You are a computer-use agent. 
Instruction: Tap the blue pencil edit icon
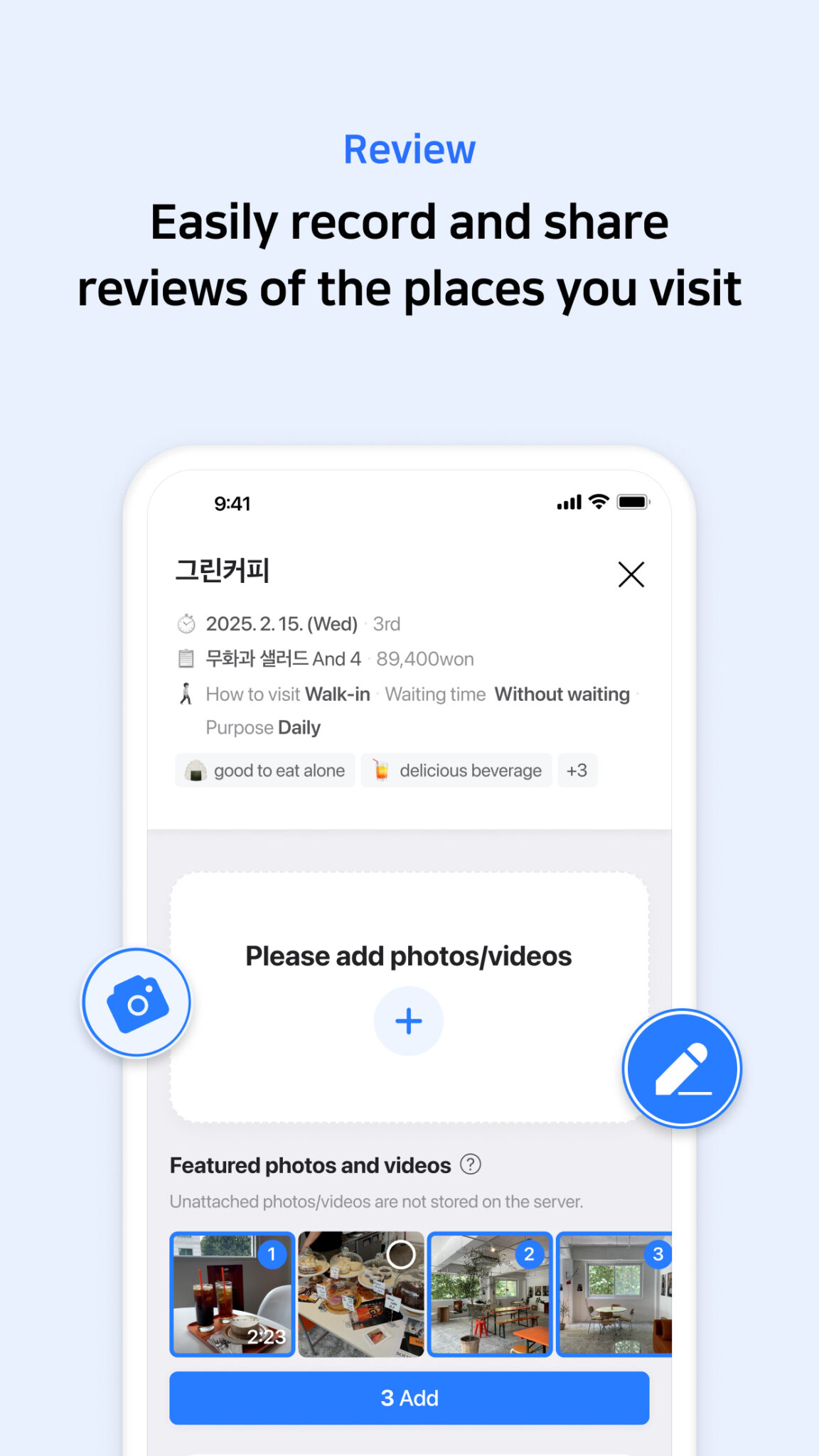point(680,1069)
